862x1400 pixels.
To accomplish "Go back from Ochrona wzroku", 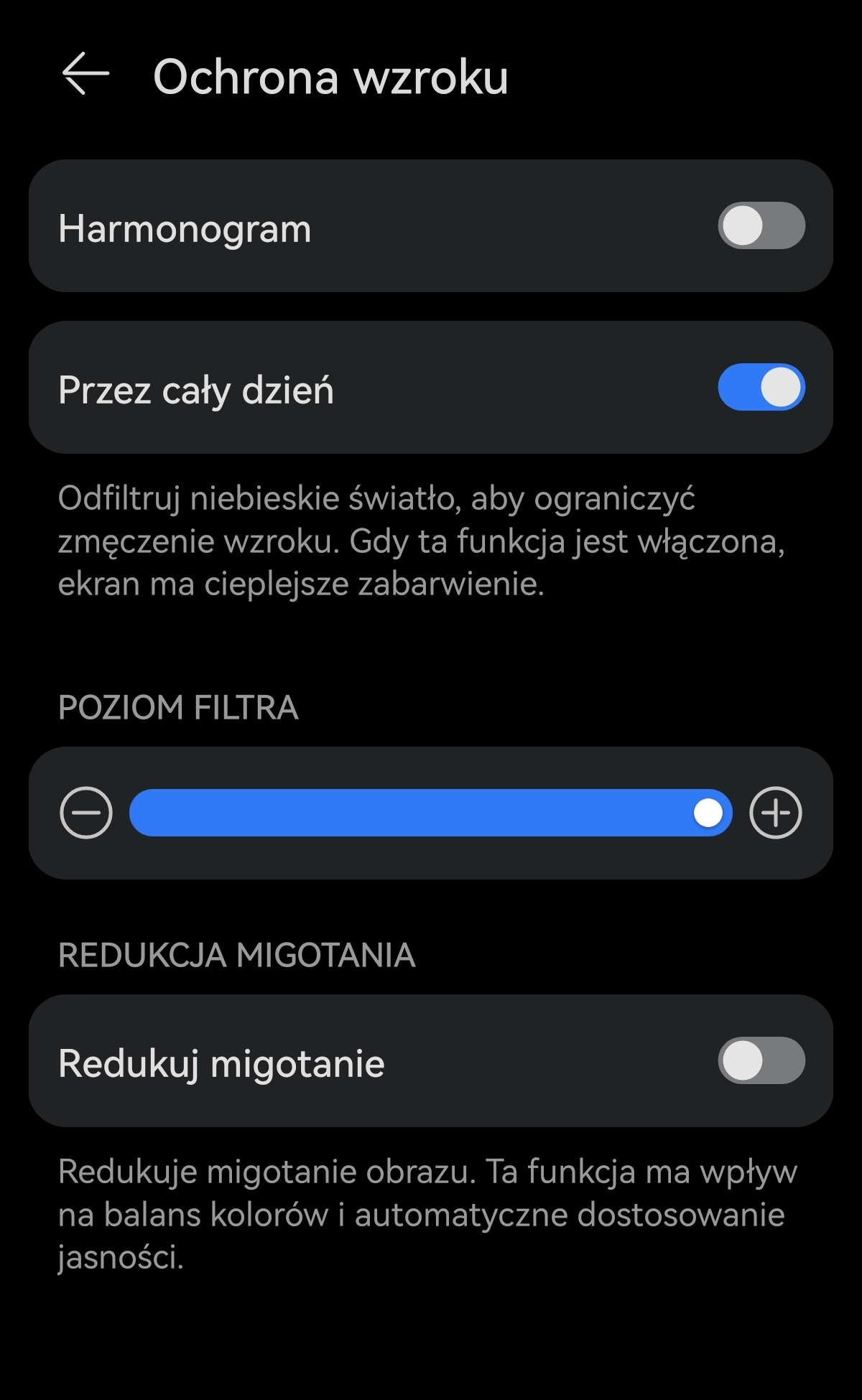I will click(x=85, y=74).
